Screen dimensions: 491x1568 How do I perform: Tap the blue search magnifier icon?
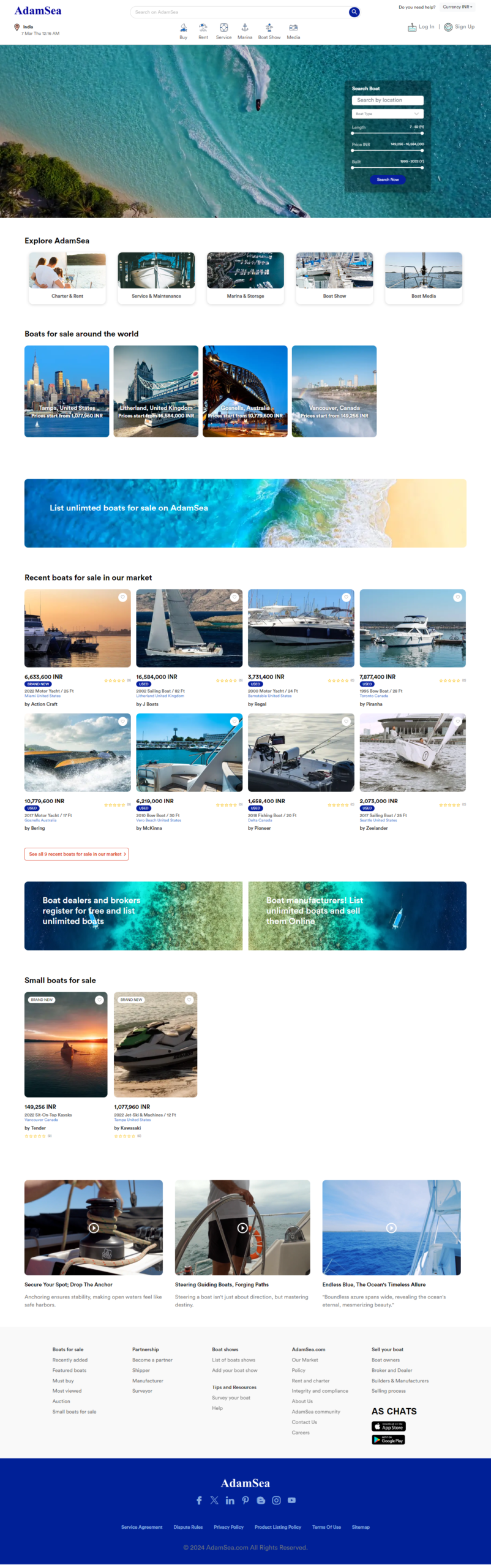click(x=354, y=12)
